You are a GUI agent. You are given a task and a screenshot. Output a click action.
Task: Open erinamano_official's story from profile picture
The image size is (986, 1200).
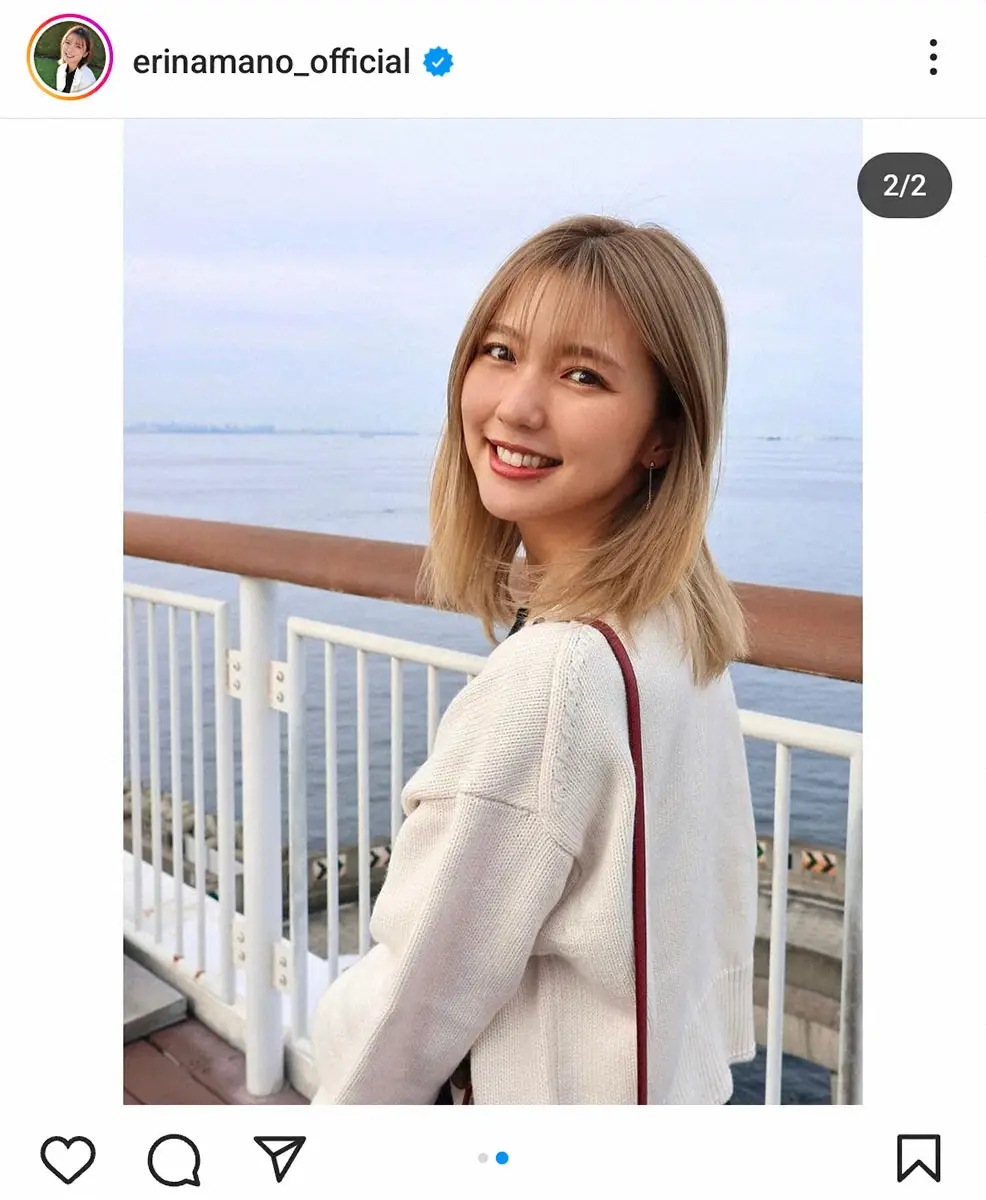(69, 58)
